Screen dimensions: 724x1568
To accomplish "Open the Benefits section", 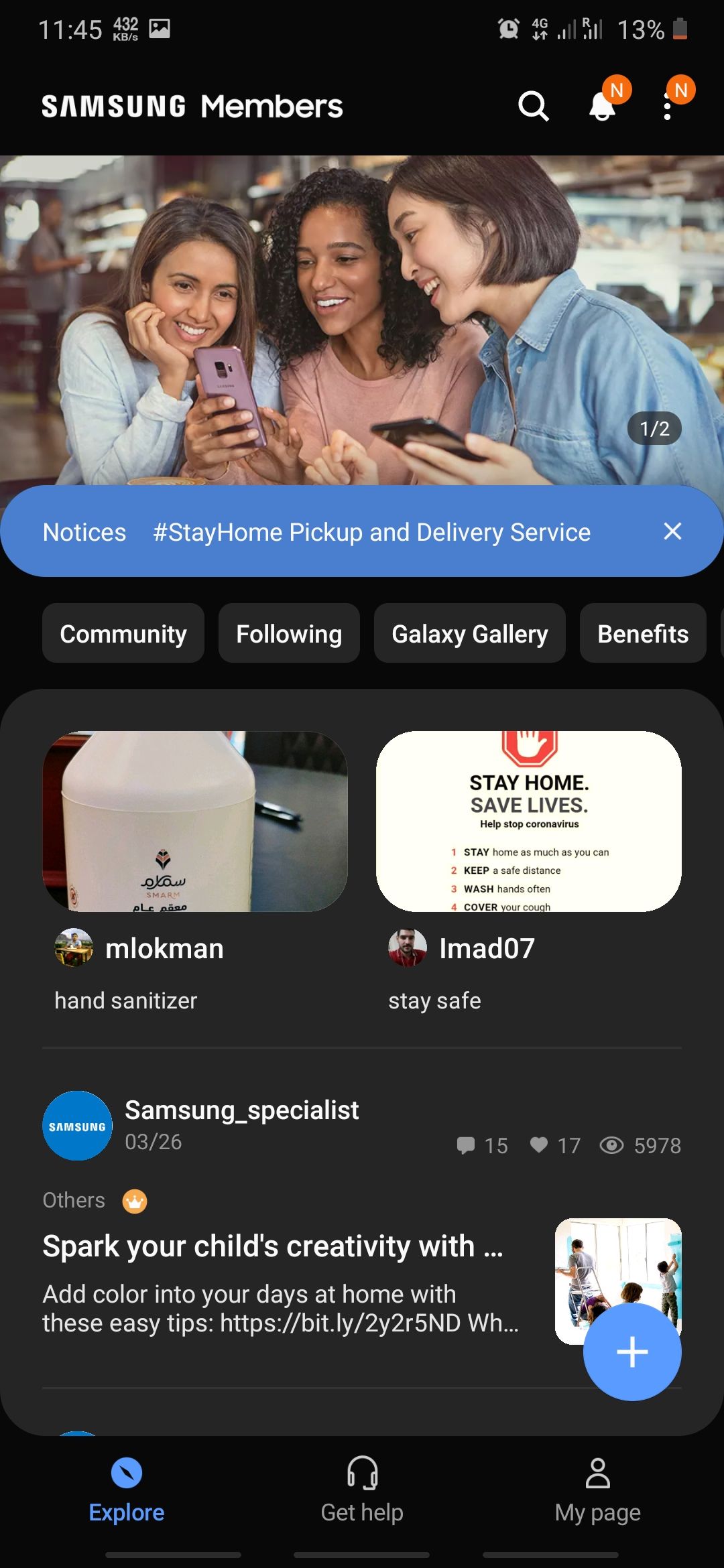I will 642,633.
